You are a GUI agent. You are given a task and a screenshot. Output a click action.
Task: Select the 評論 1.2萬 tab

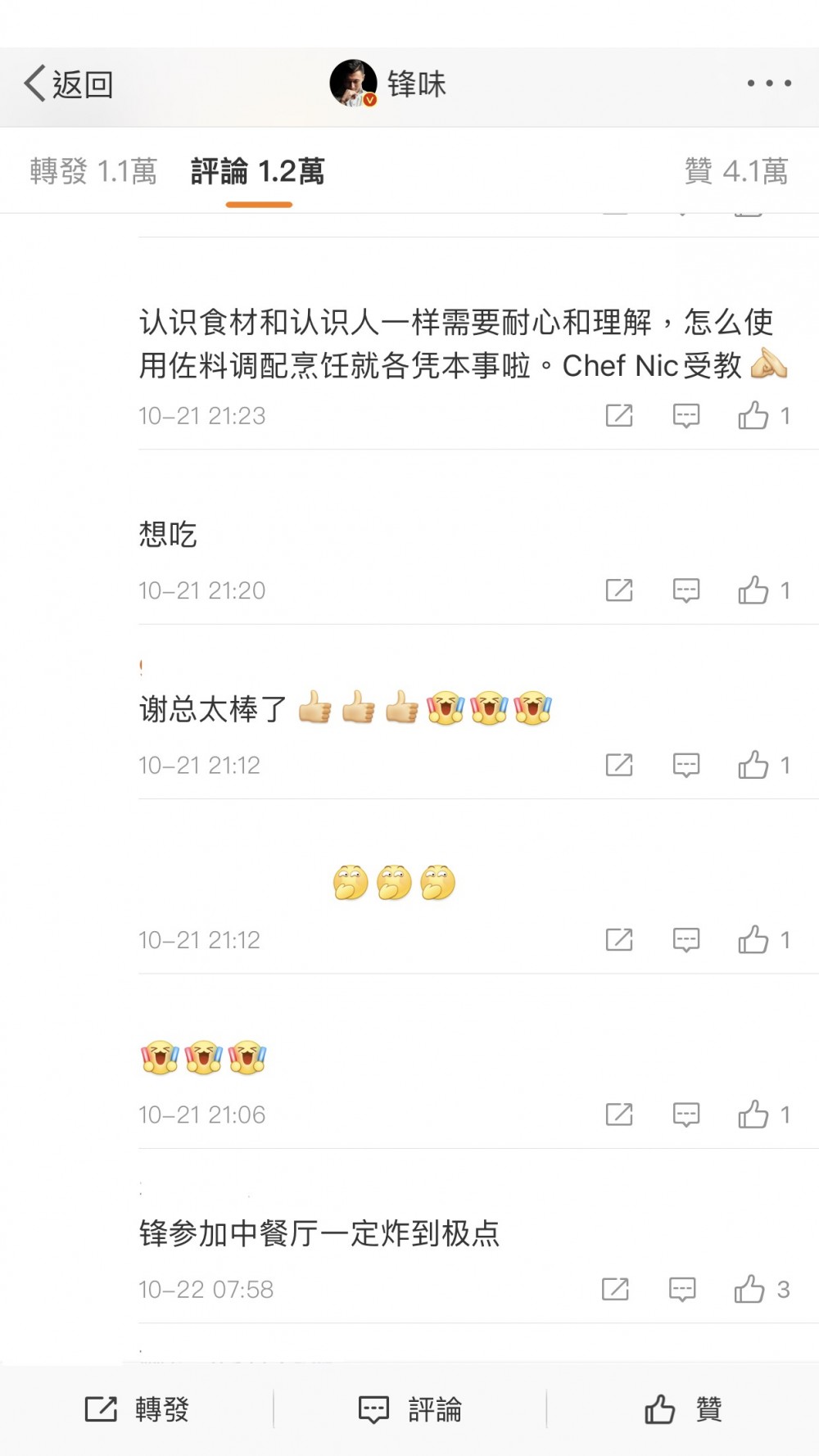click(x=258, y=172)
